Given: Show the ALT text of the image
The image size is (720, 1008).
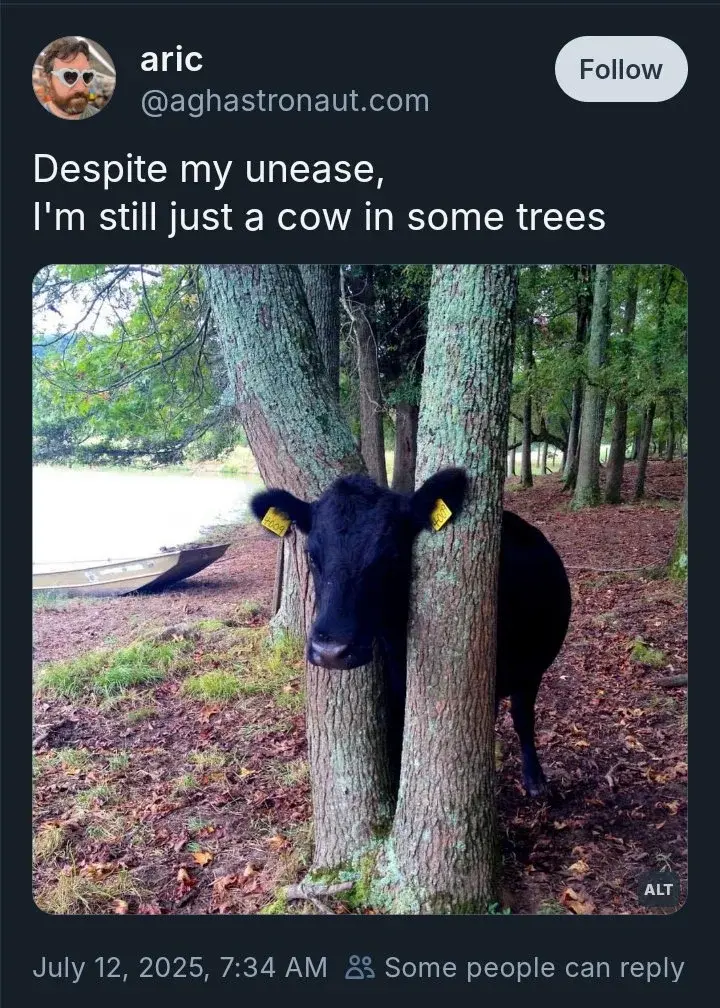Looking at the screenshot, I should click(x=658, y=889).
